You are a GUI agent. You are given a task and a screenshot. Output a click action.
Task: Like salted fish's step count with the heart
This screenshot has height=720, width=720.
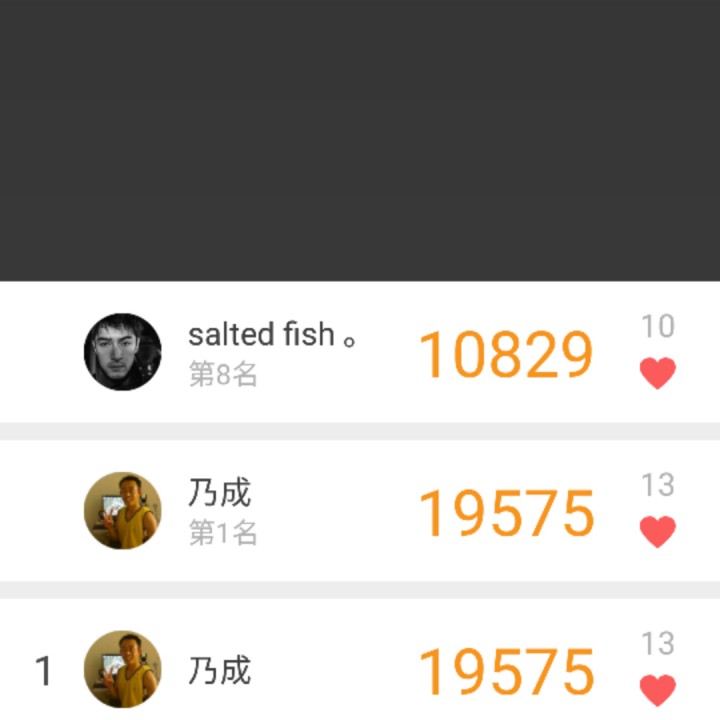[x=658, y=372]
